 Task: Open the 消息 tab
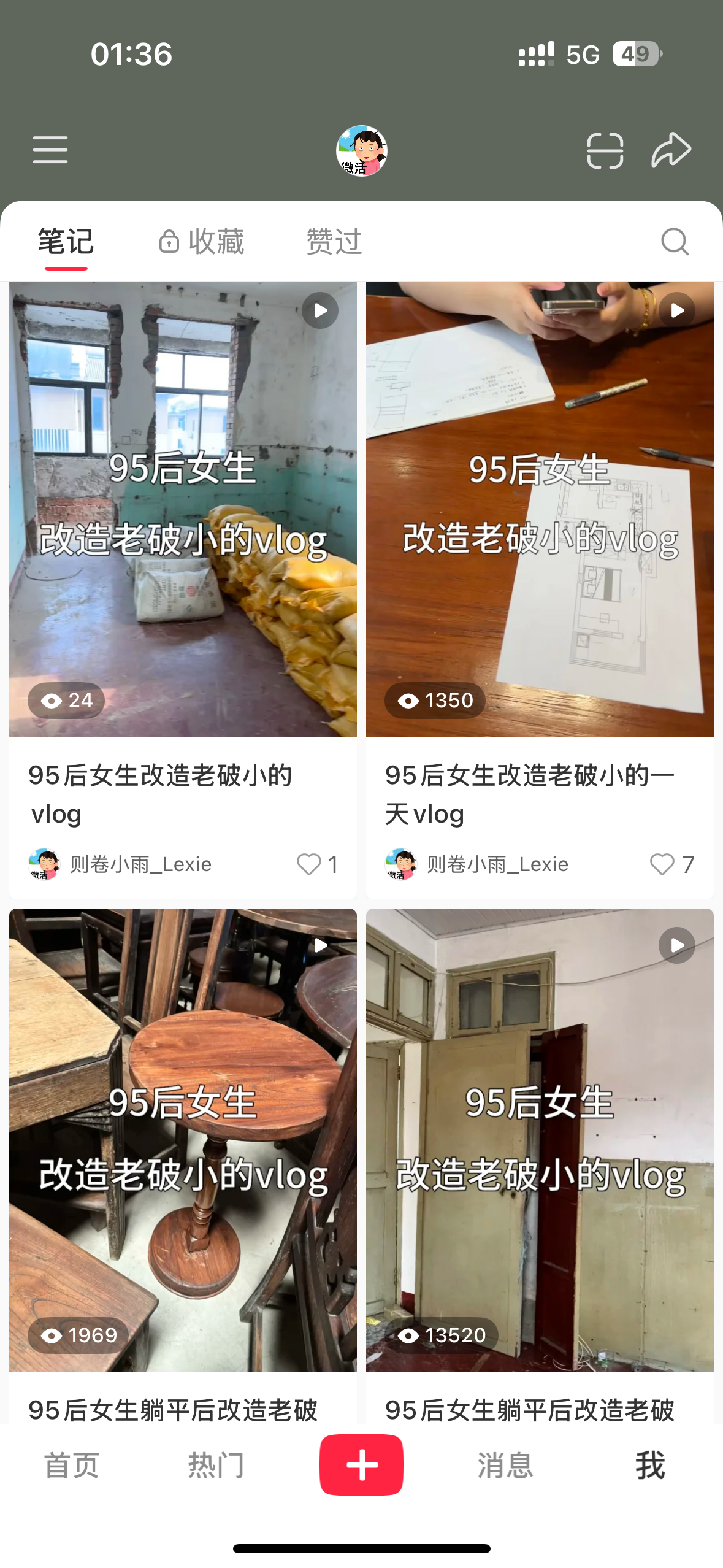coord(505,1466)
